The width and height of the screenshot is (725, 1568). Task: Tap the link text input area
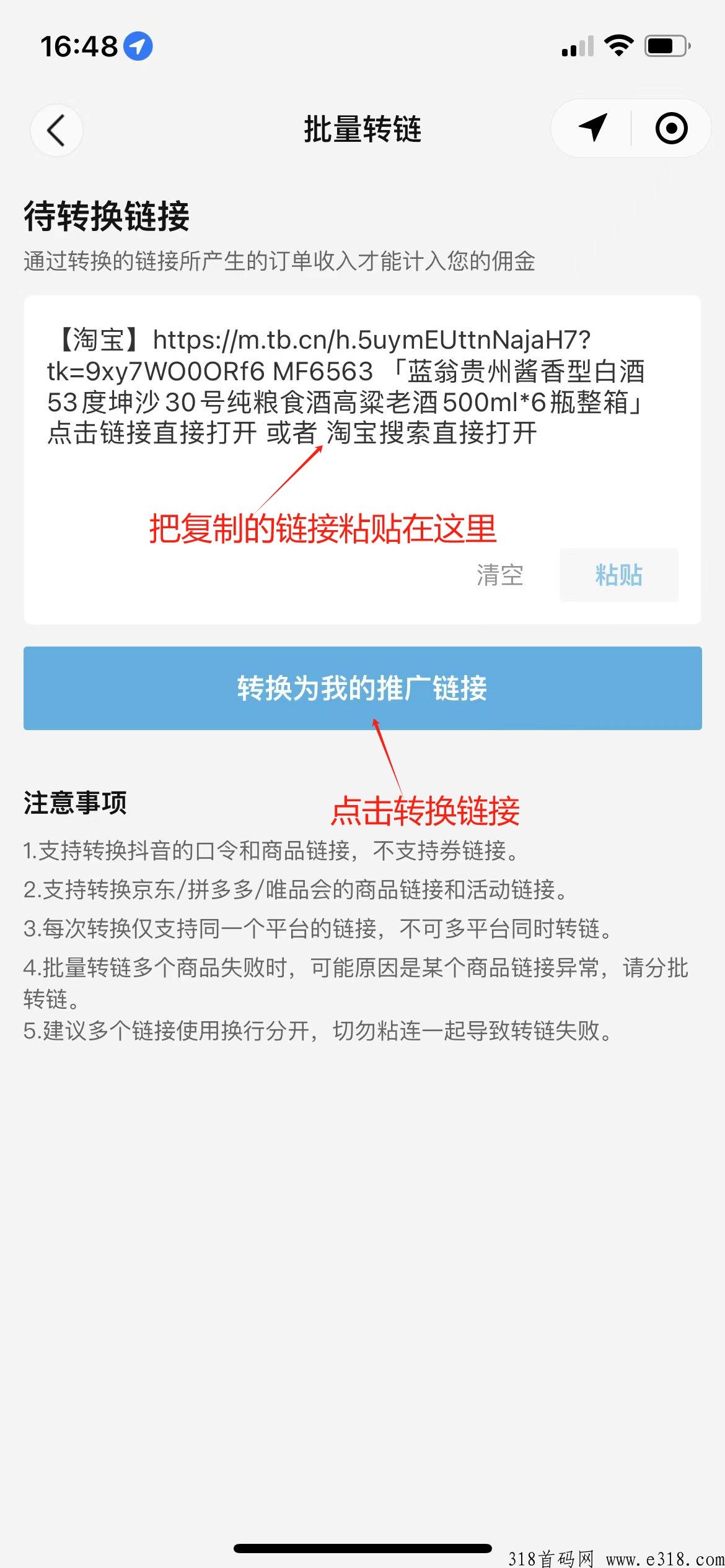[x=362, y=421]
